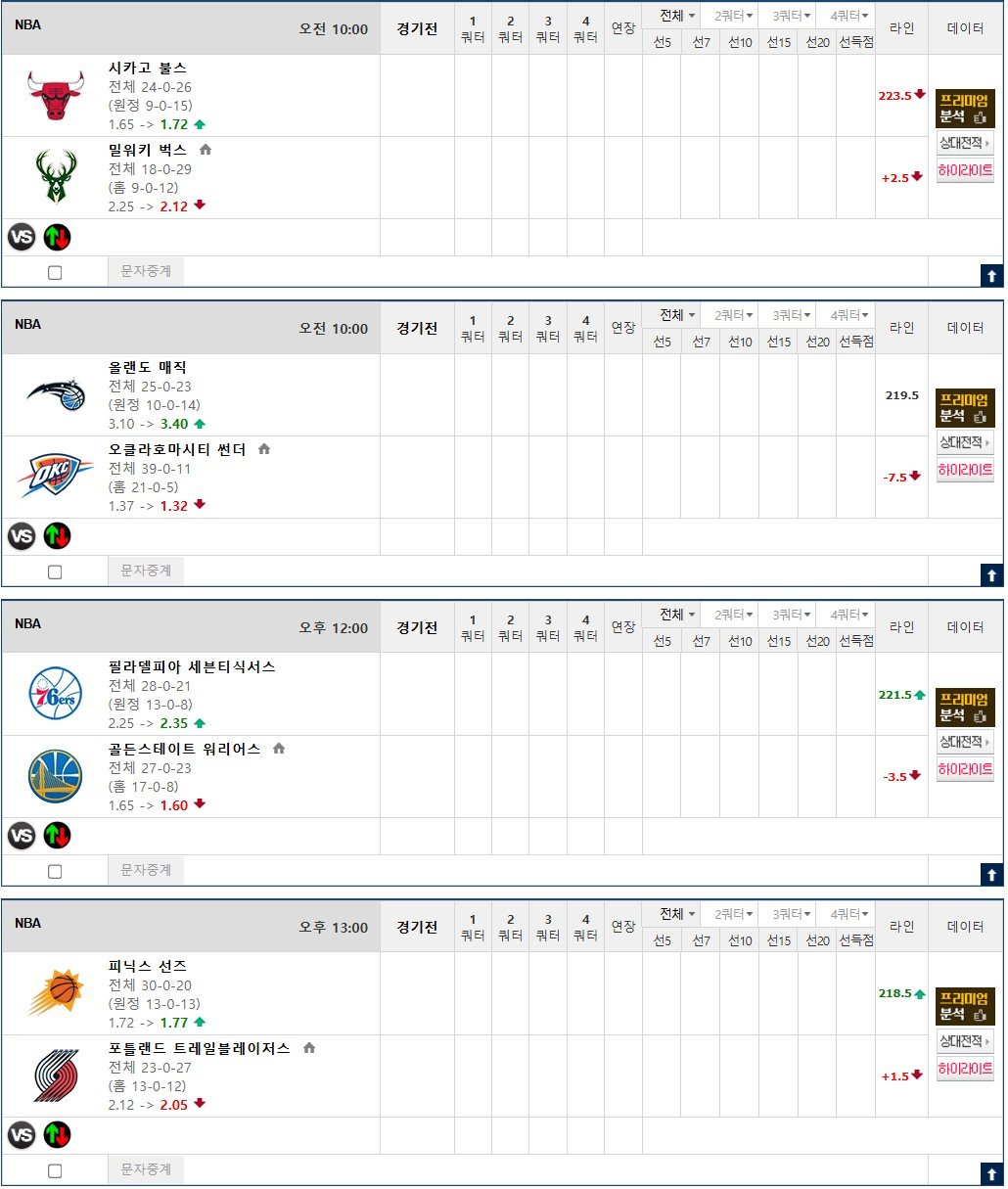View head-to-head record for Bulls vs Bucks
The width and height of the screenshot is (1008, 1189).
click(x=965, y=143)
